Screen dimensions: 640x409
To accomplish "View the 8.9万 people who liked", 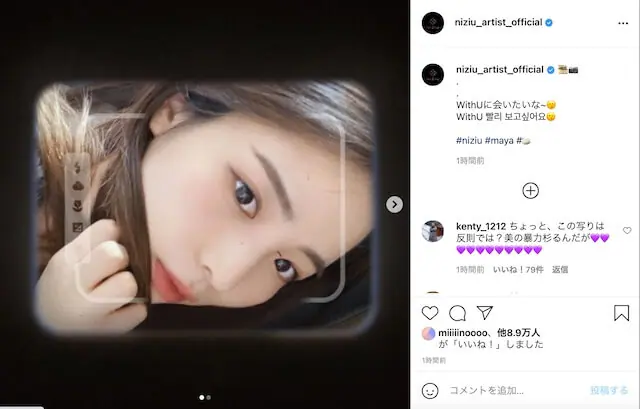I will (x=517, y=332).
